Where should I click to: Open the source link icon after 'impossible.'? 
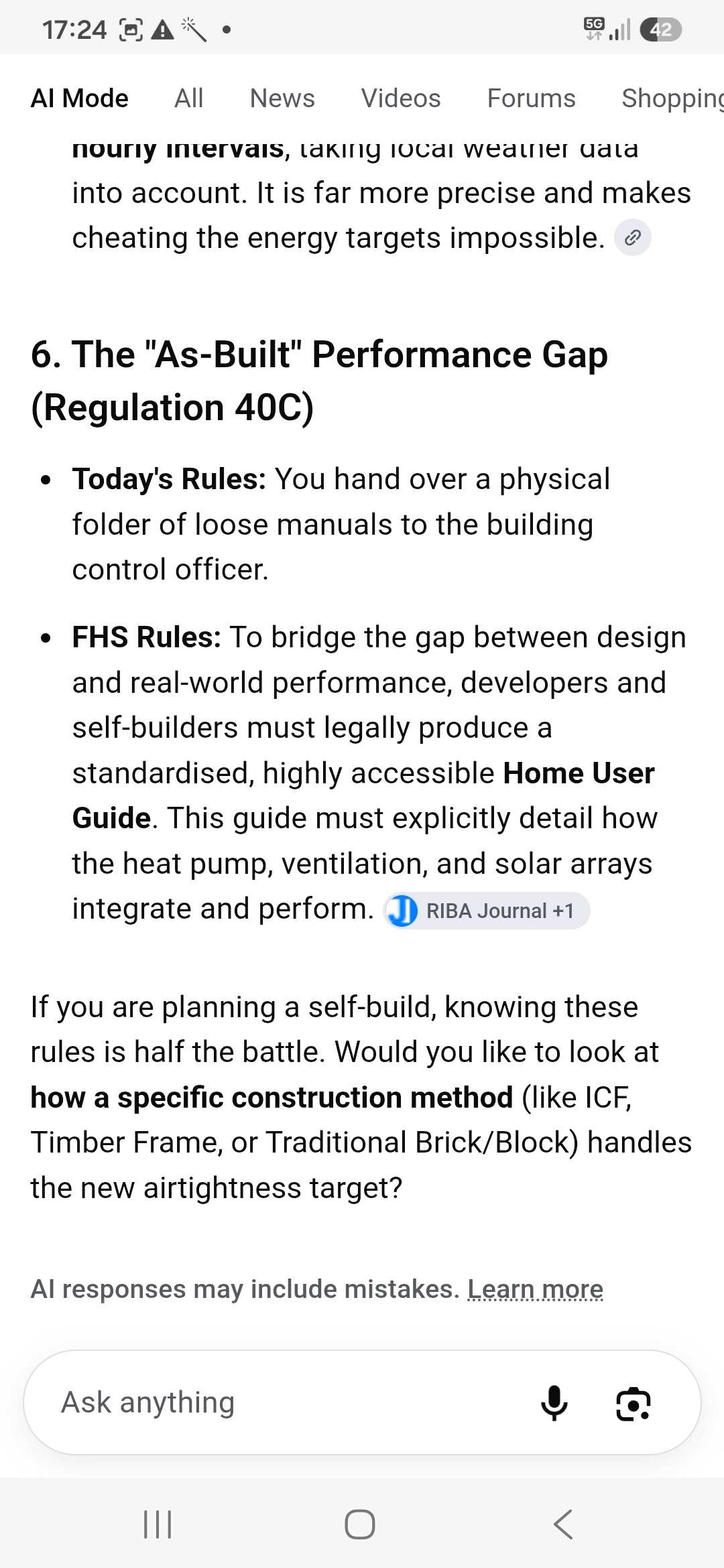633,237
